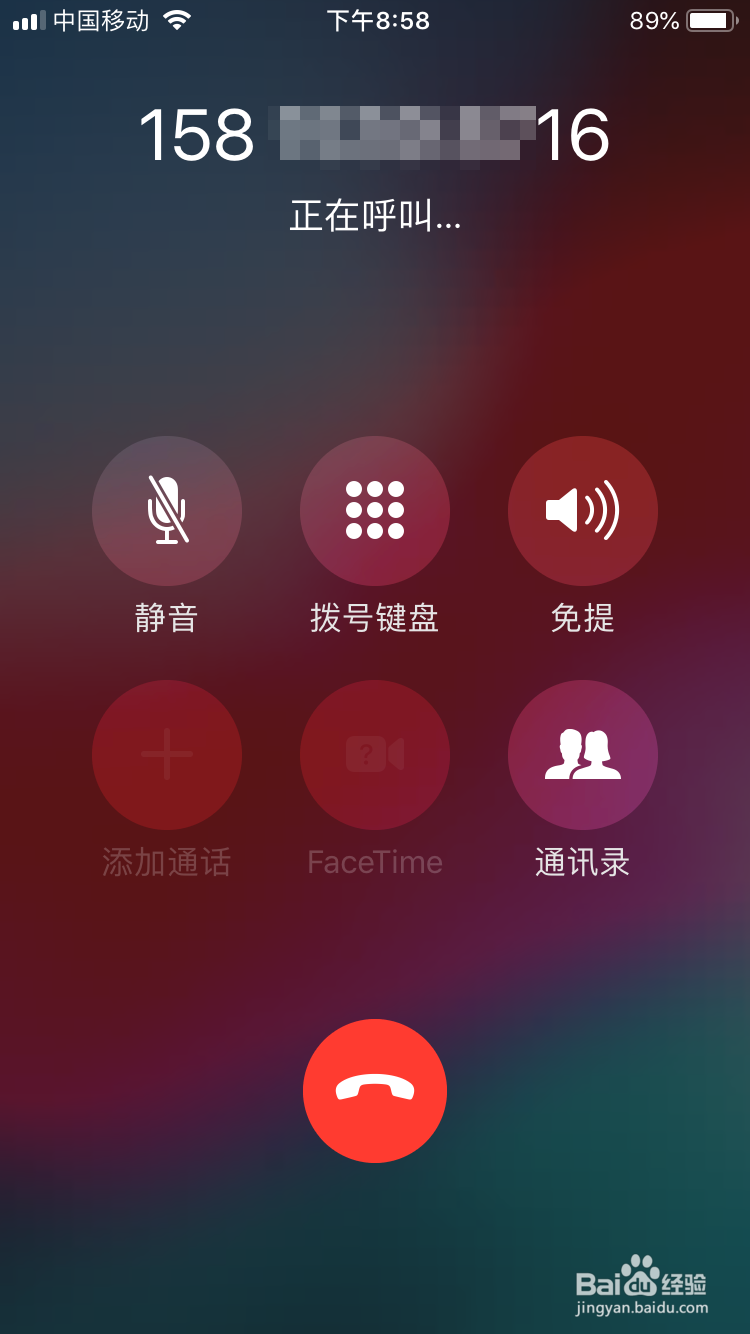Mute the call microphone
This screenshot has height=1334, width=750.
coord(167,511)
